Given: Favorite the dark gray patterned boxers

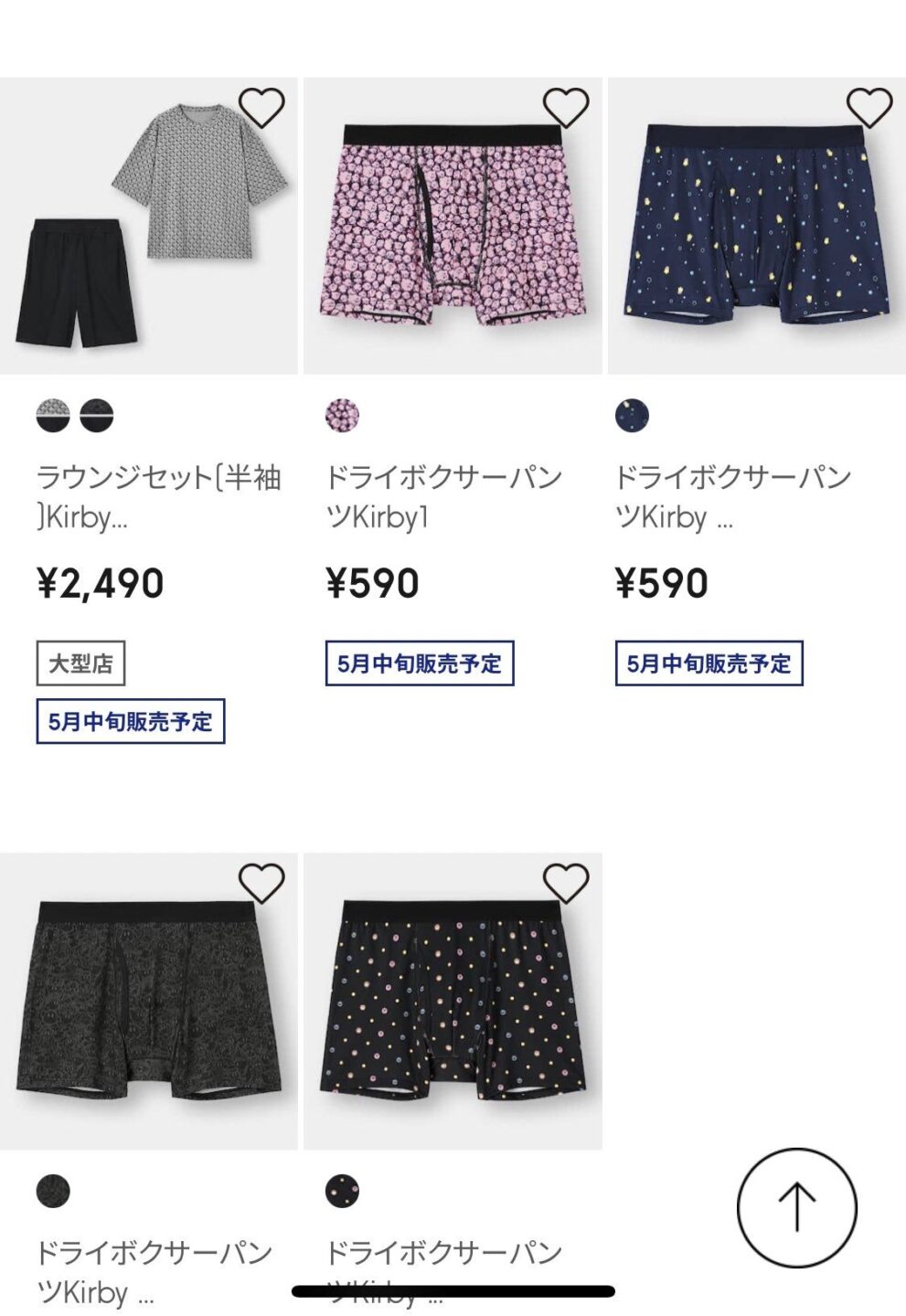Looking at the screenshot, I should point(262,883).
